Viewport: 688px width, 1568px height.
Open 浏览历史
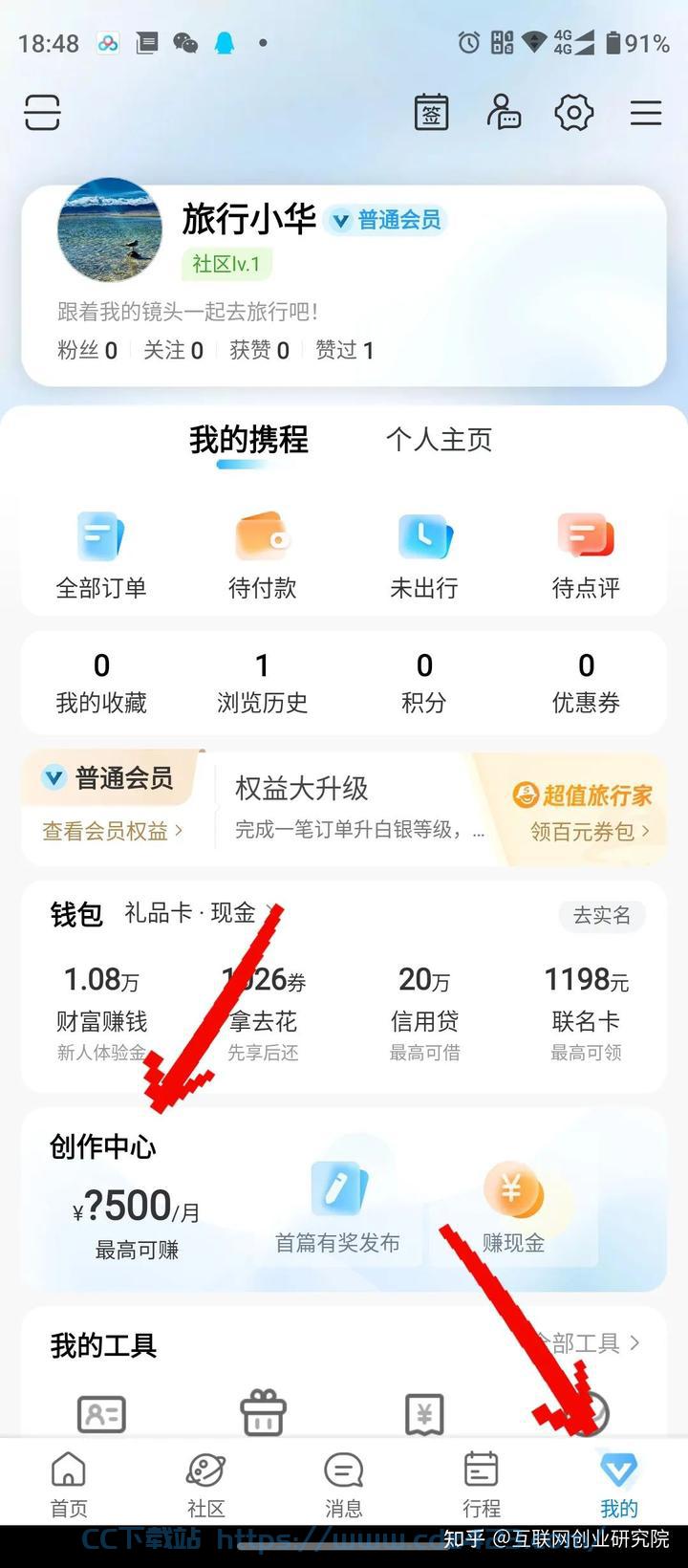tap(263, 683)
